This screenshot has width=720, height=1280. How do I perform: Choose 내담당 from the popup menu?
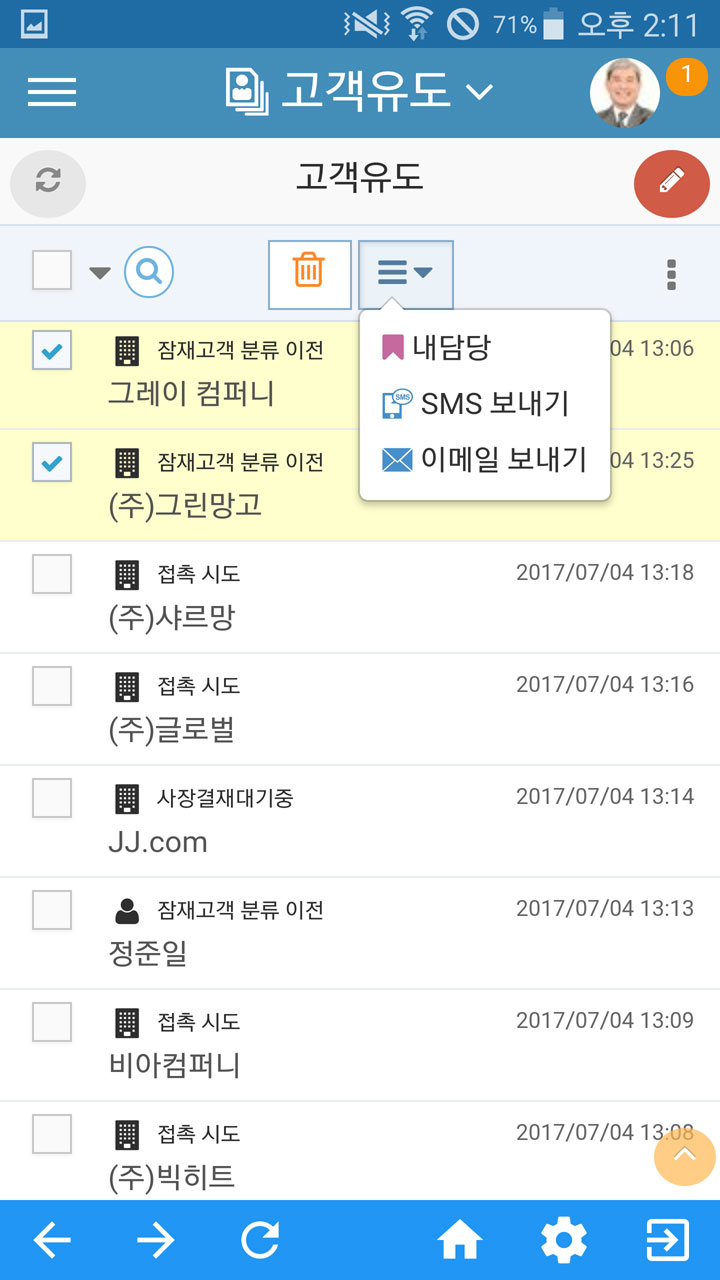click(436, 347)
